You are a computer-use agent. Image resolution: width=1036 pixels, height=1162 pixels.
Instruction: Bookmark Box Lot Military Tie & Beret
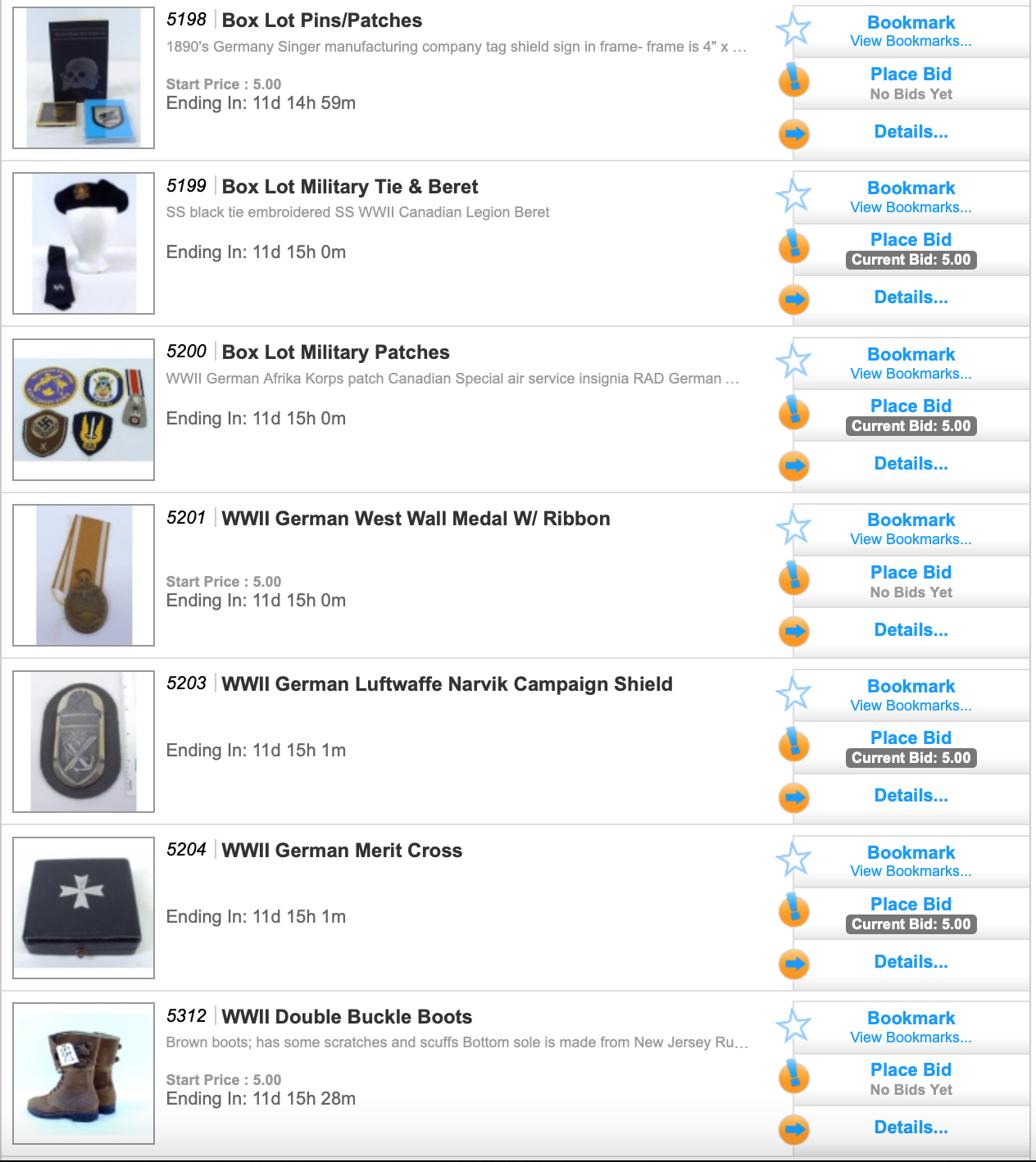pos(911,188)
